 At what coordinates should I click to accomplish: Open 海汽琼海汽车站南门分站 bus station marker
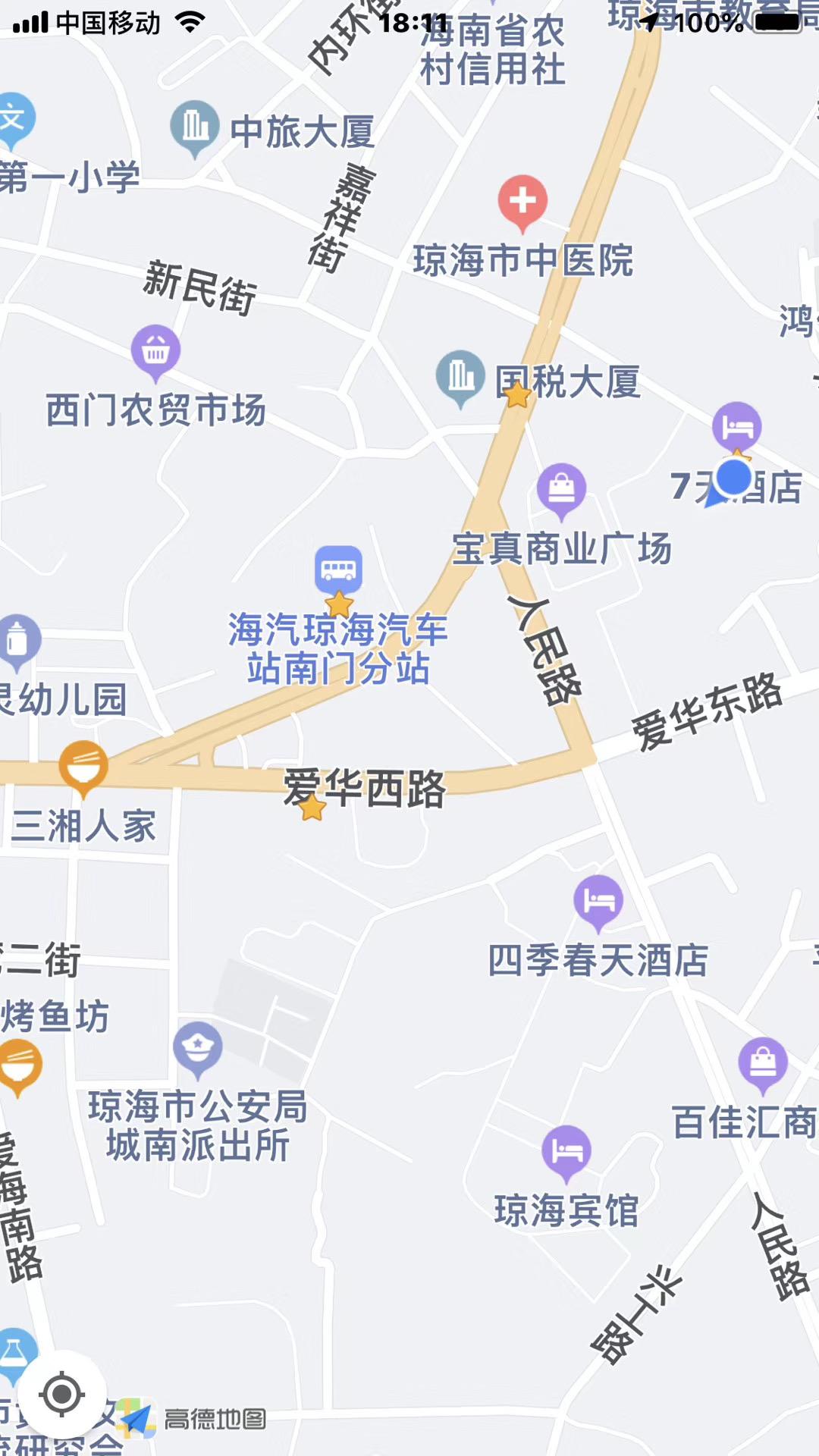(338, 570)
